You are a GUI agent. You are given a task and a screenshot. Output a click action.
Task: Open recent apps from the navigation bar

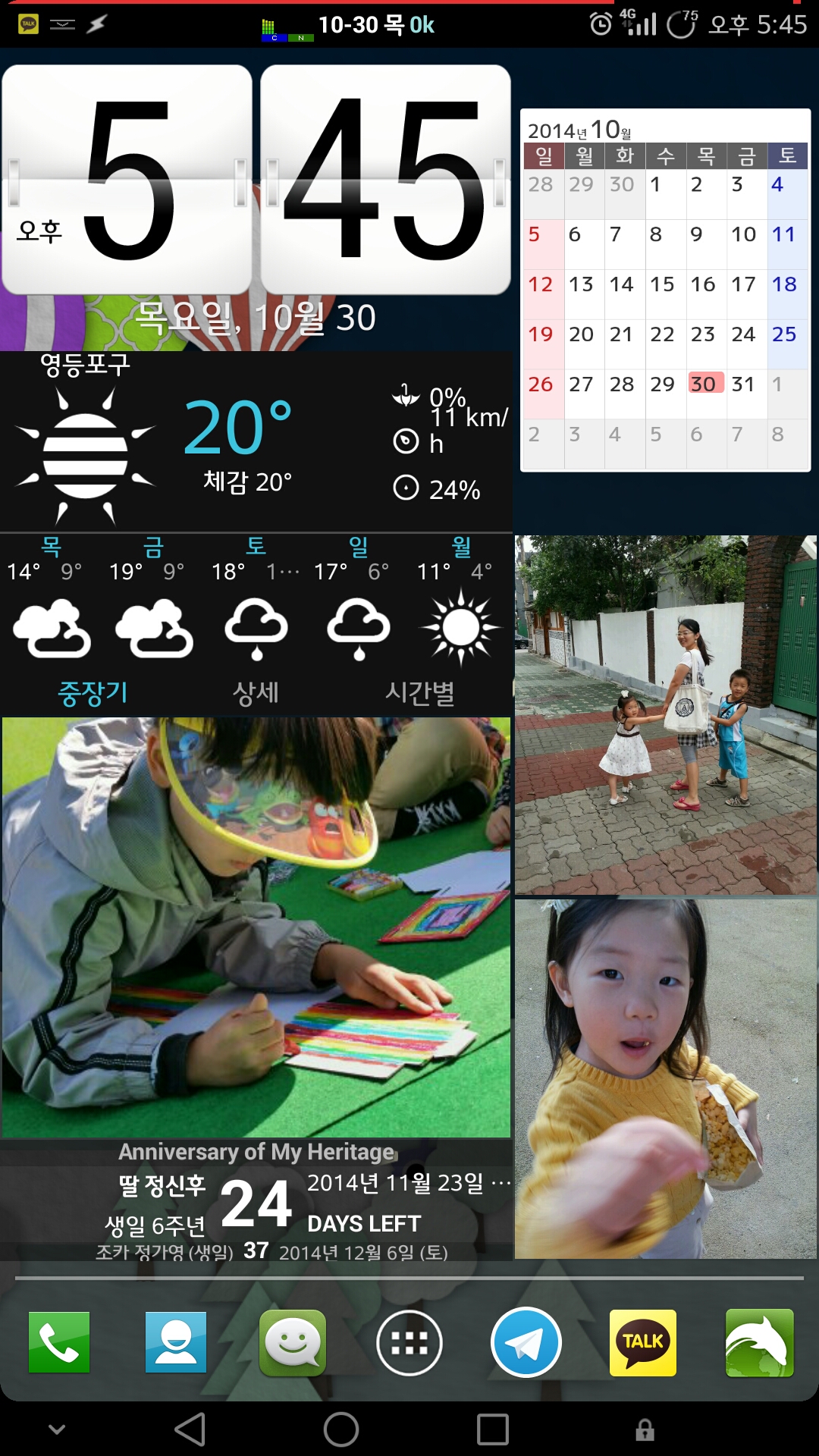click(492, 1429)
